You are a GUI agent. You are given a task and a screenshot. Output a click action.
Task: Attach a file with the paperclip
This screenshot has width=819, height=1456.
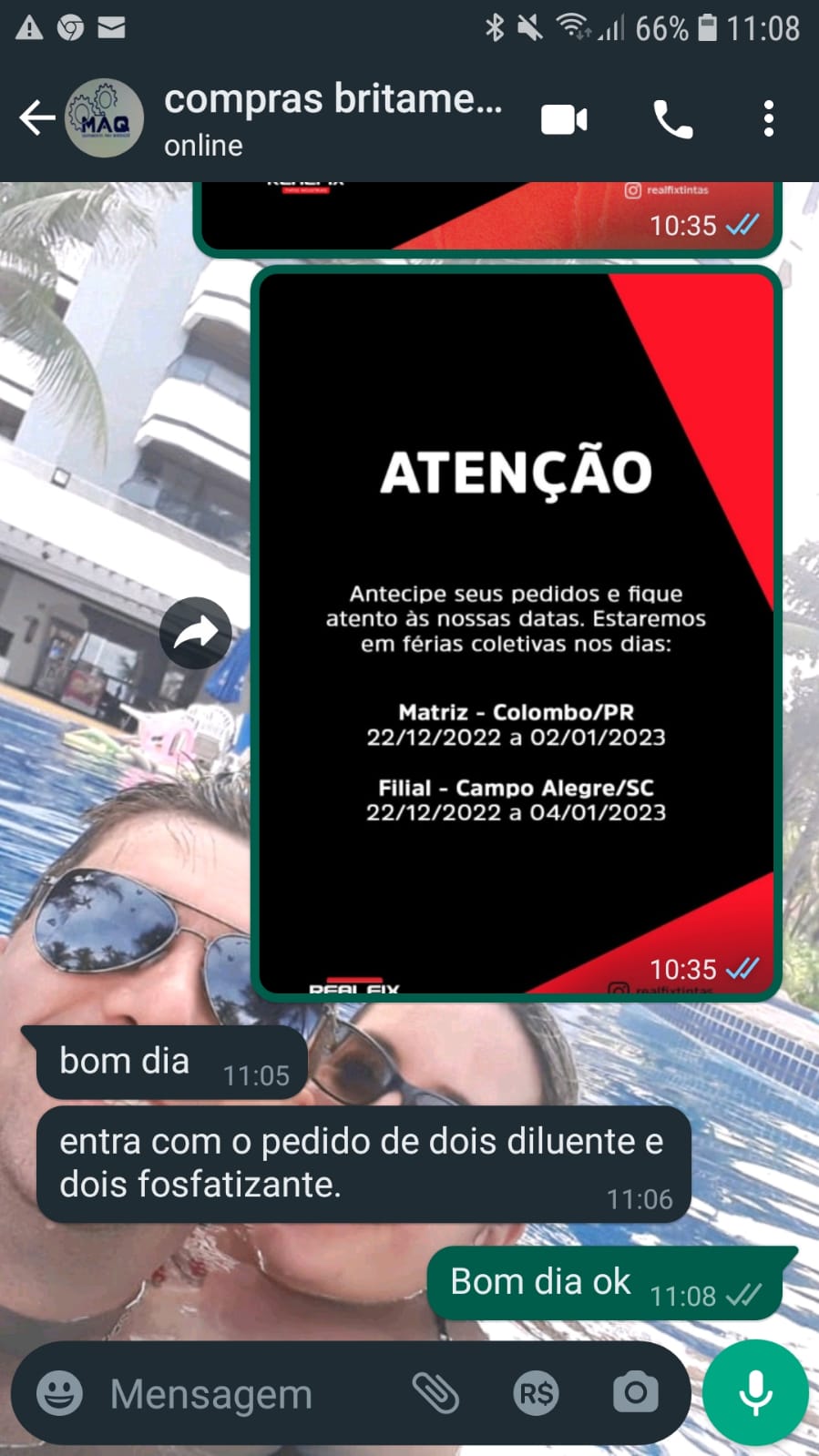pos(435,1393)
